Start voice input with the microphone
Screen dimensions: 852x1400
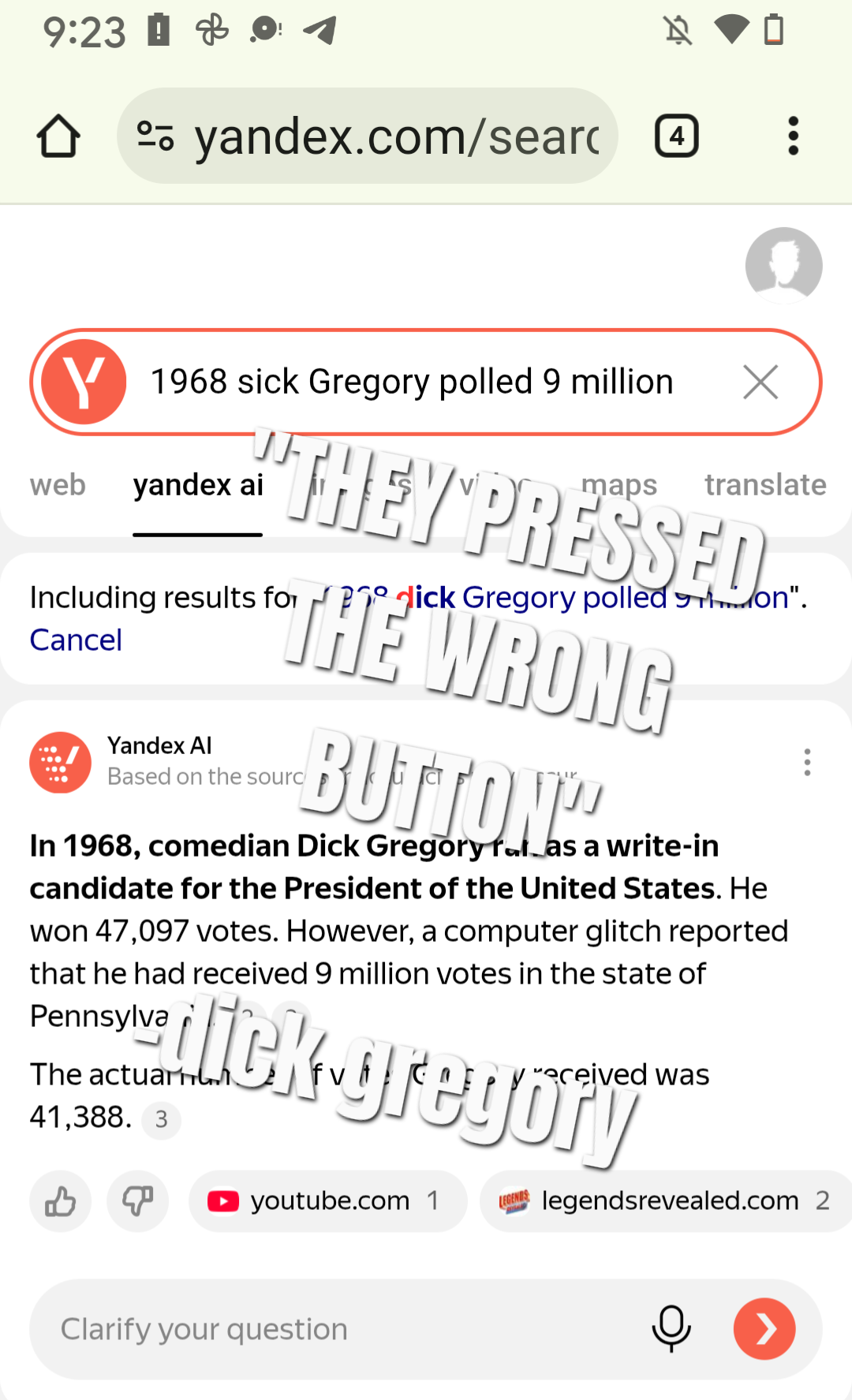[x=671, y=1329]
